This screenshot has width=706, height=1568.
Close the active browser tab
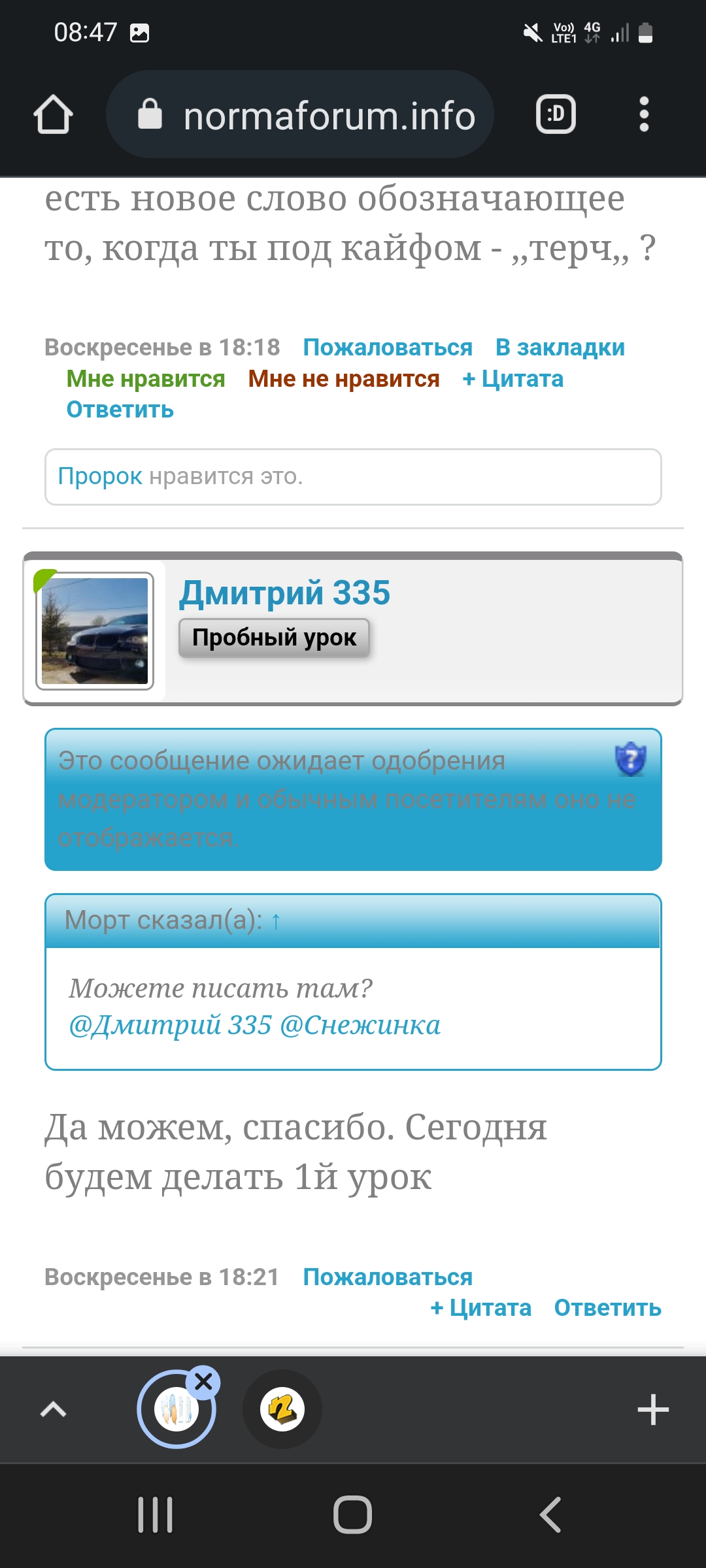[x=203, y=1382]
